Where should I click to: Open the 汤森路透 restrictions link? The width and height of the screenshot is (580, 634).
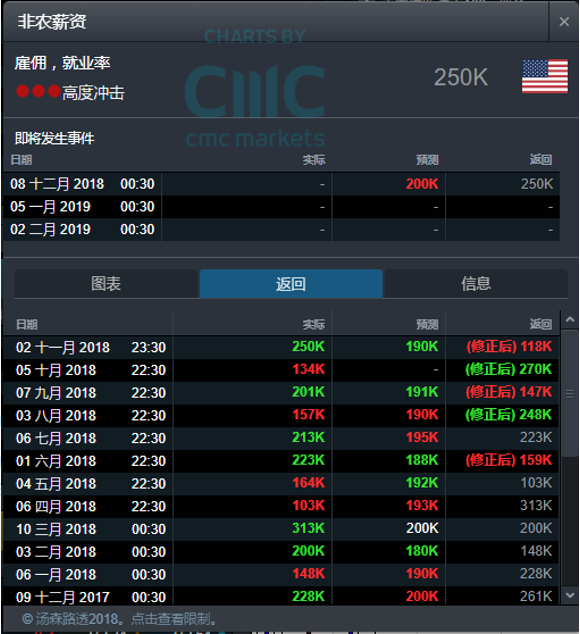[120, 619]
